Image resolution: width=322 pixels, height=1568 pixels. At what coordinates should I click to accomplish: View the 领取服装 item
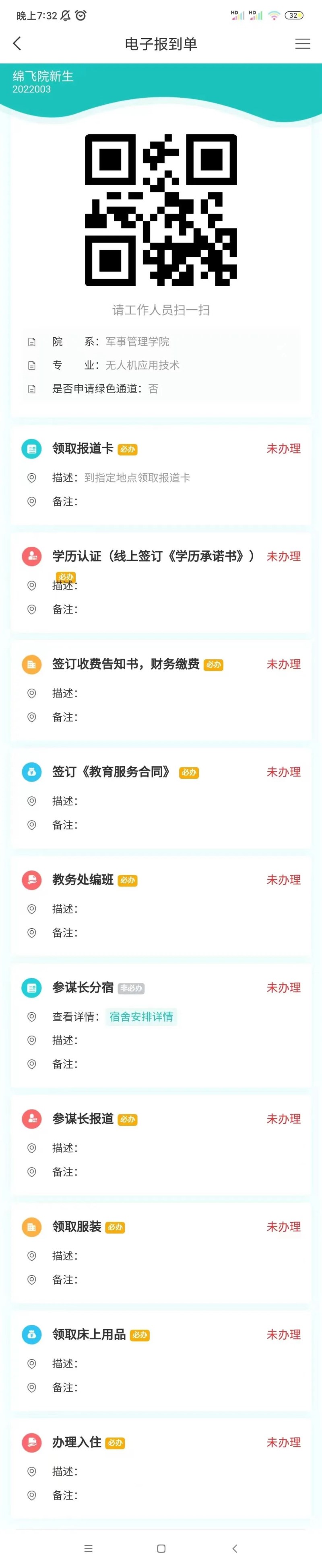pyautogui.click(x=77, y=1227)
